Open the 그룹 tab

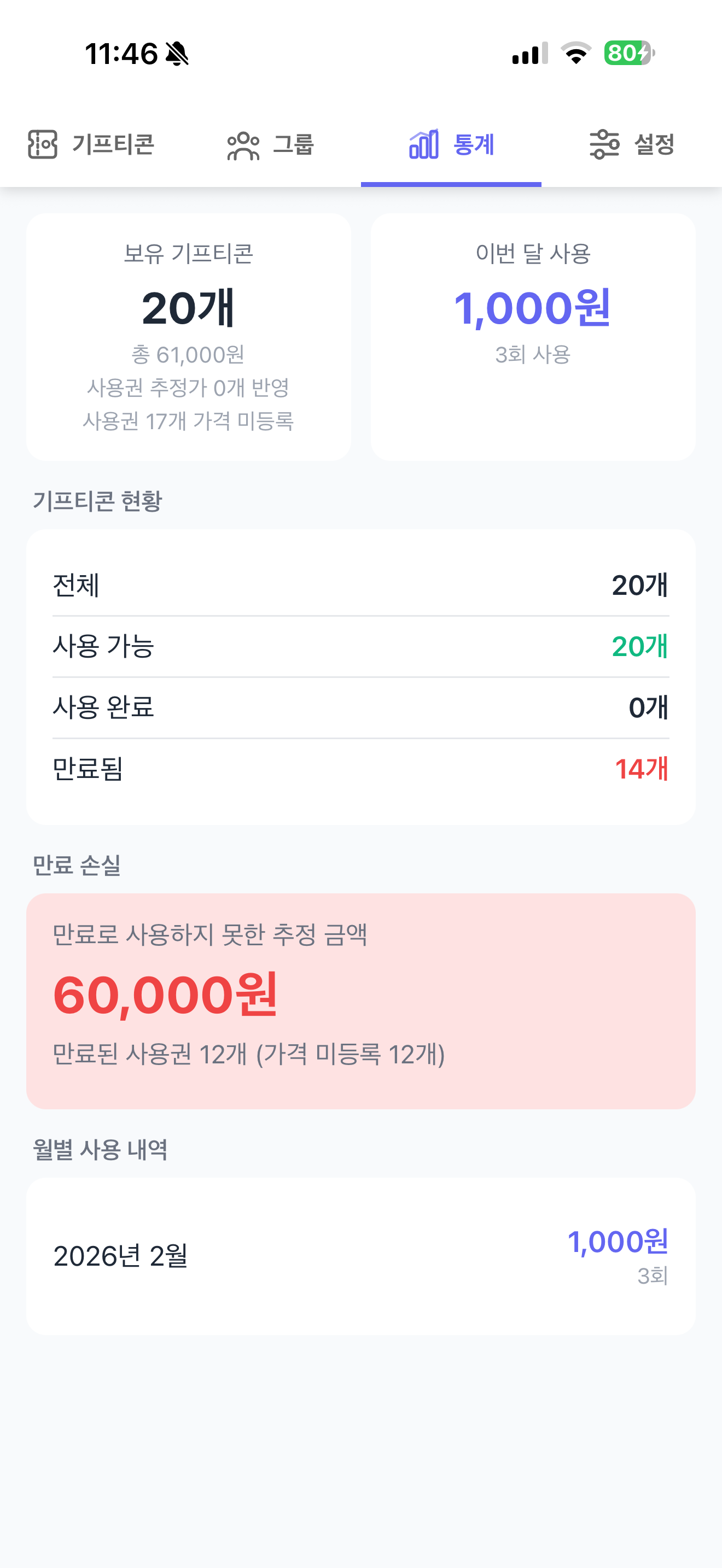pos(274,145)
